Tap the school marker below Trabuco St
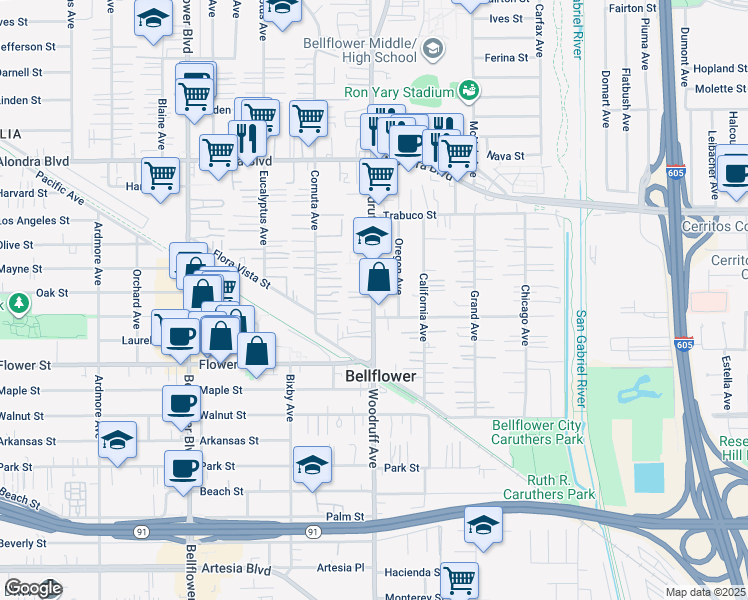748x600 pixels. point(372,238)
